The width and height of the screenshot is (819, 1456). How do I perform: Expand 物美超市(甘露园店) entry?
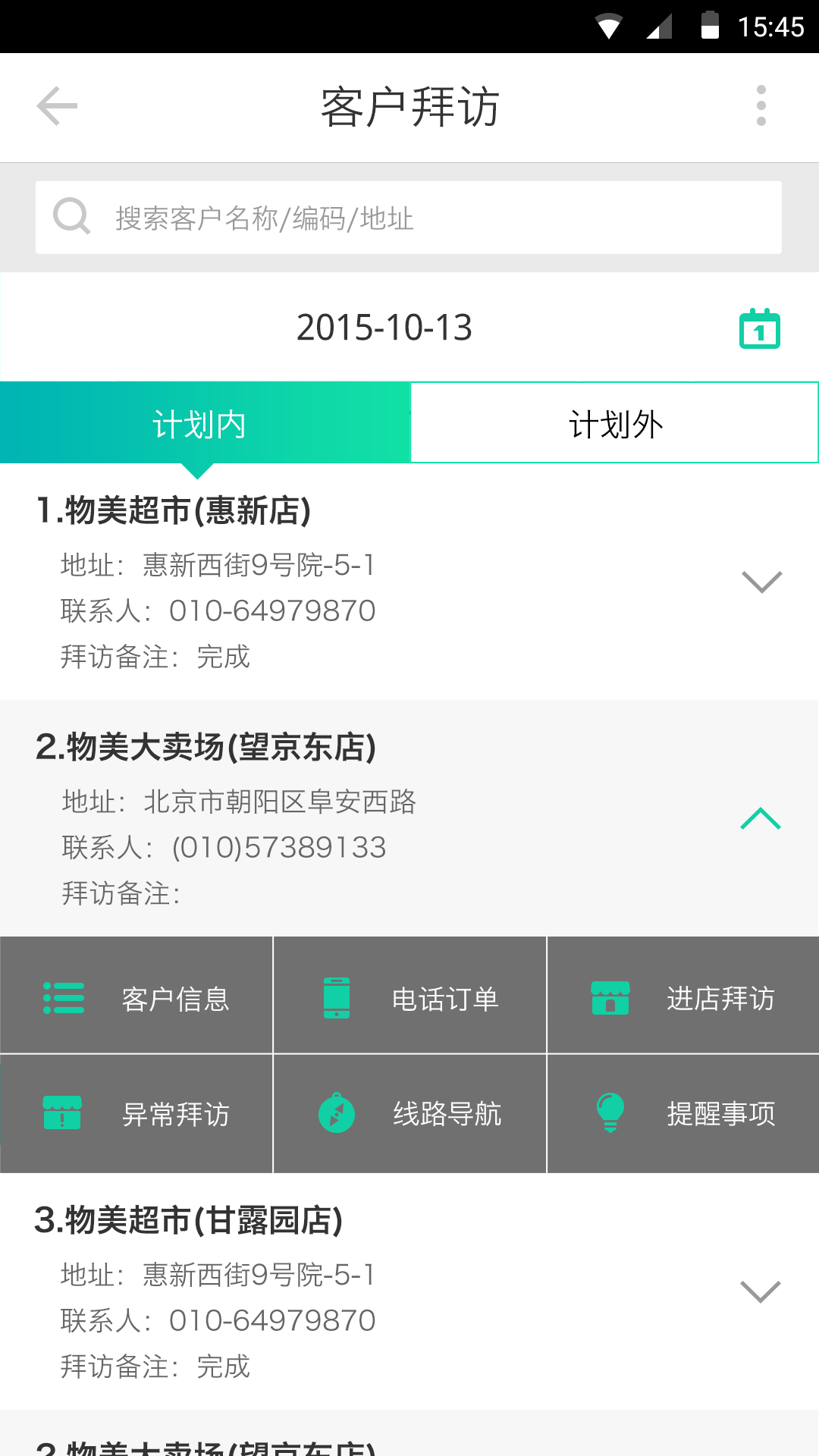click(761, 1291)
